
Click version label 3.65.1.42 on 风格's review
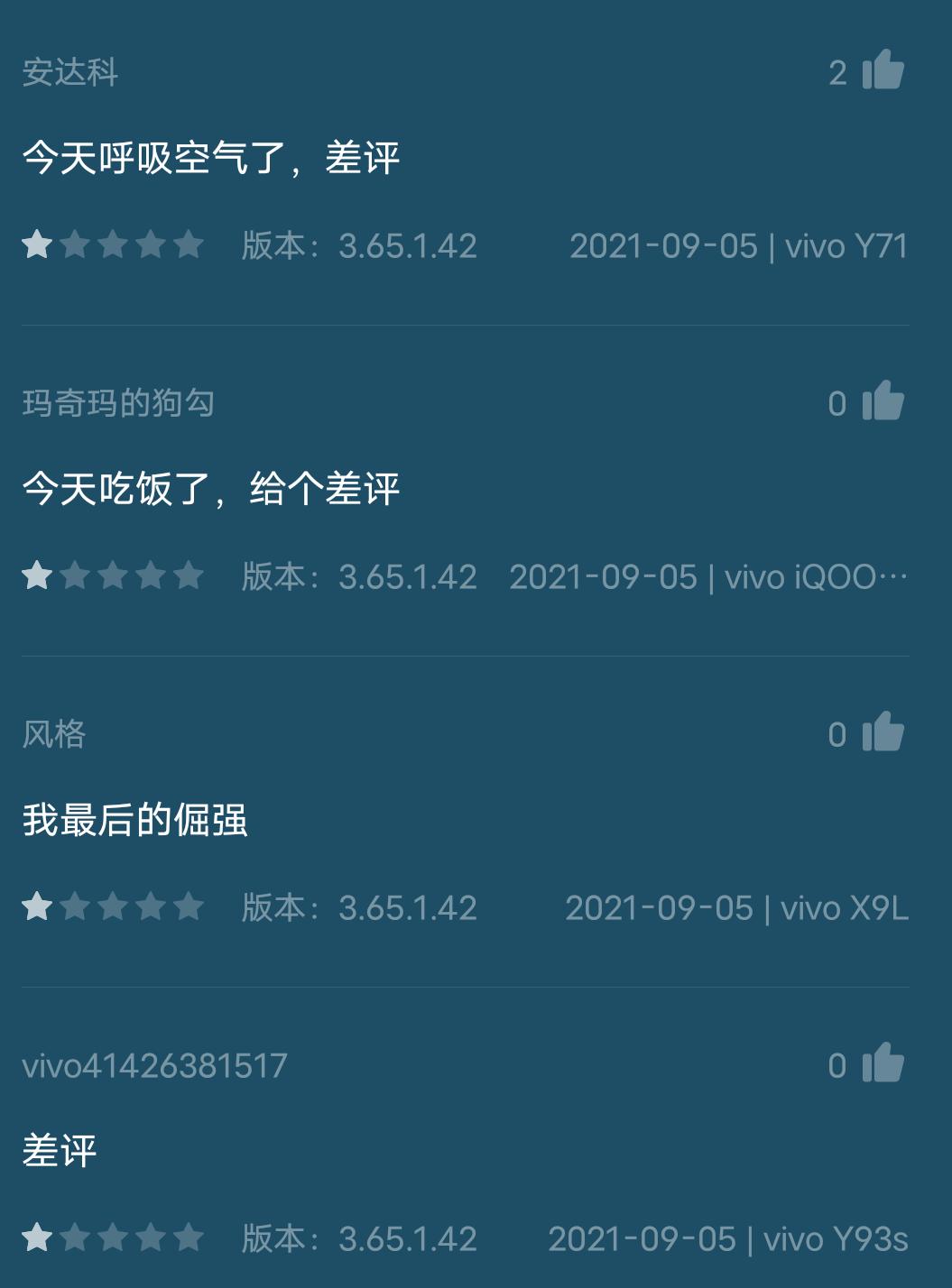(359, 907)
